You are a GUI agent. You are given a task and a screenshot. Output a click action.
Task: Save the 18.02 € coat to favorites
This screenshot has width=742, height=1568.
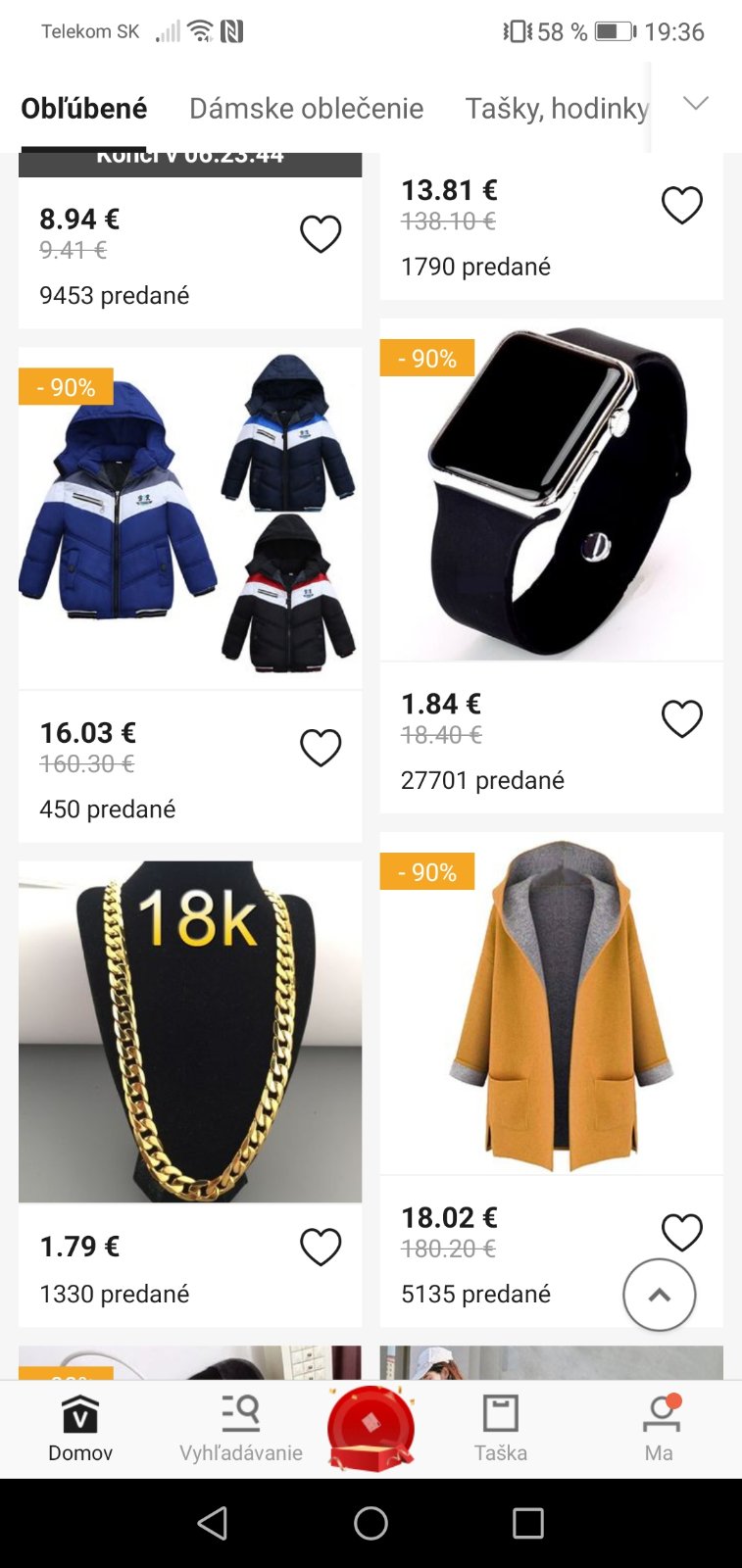[682, 1231]
